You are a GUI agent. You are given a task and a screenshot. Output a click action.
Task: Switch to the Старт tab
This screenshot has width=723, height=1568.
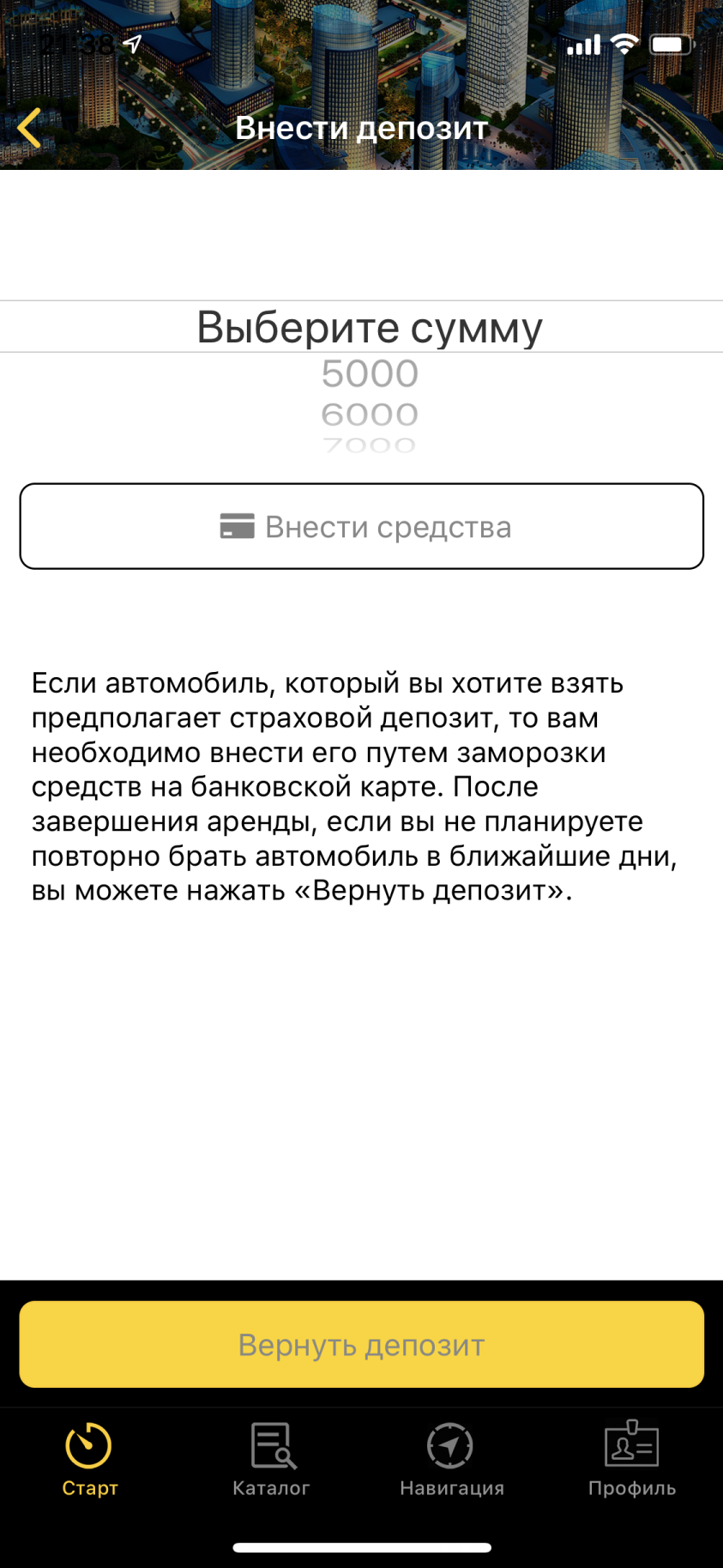pyautogui.click(x=89, y=1460)
